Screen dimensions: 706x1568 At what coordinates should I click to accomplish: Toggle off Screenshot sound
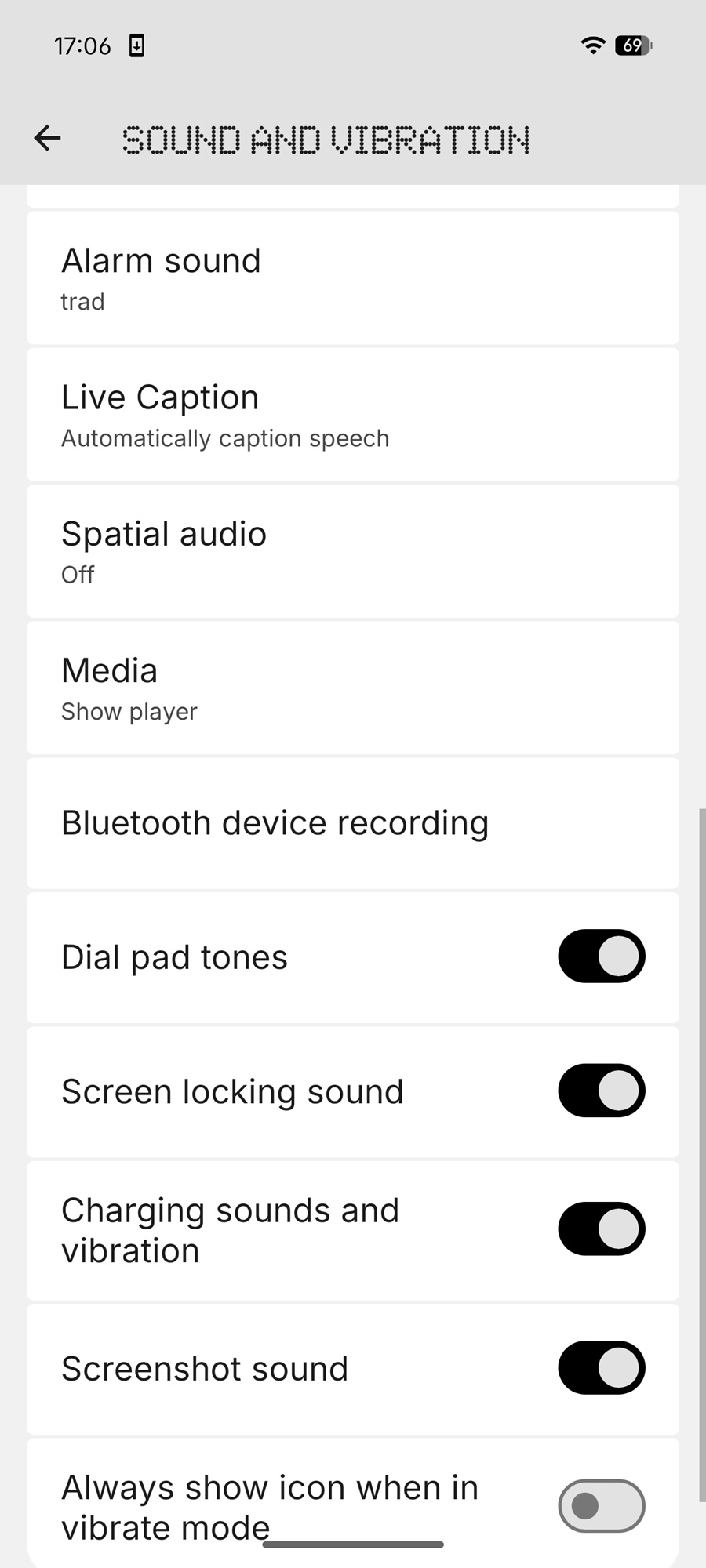click(601, 1367)
